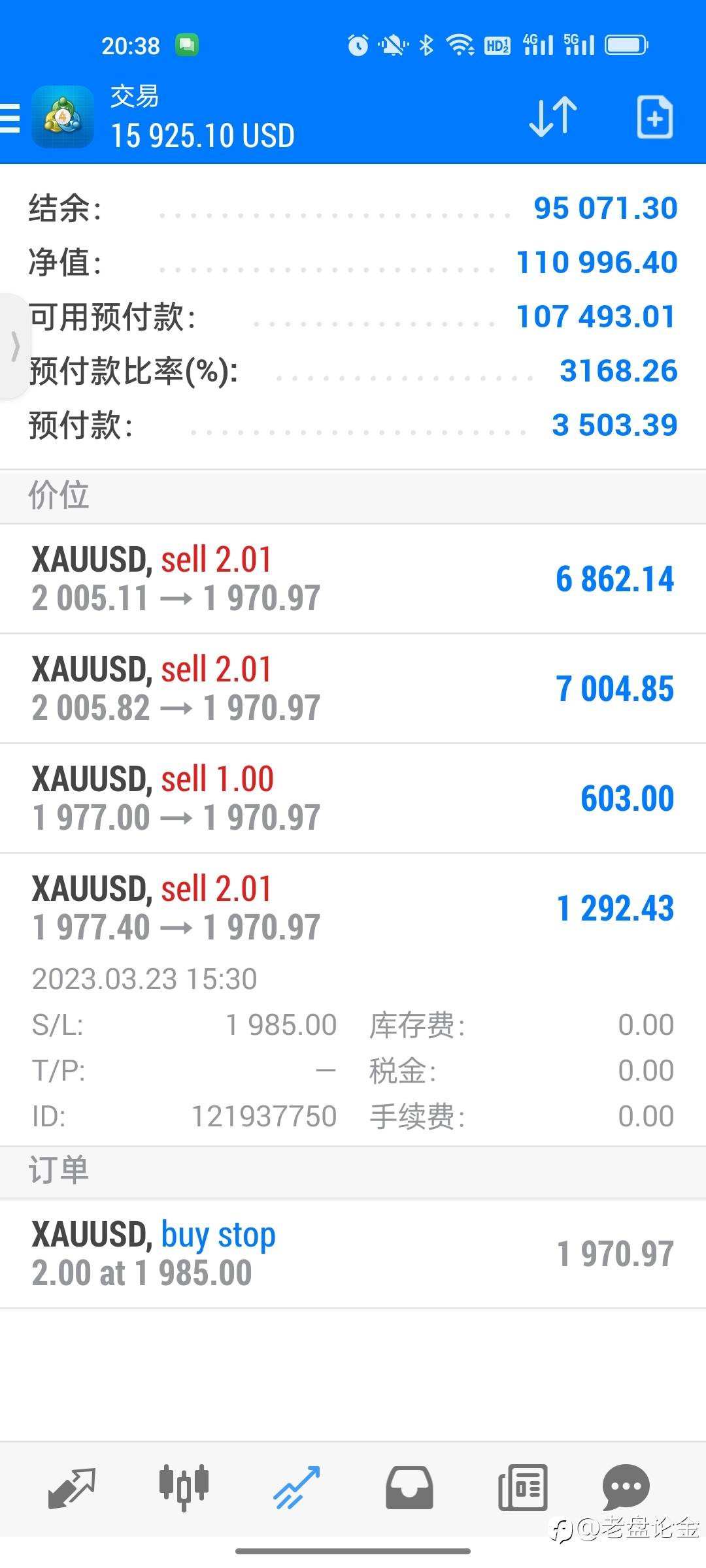The width and height of the screenshot is (706, 1568).
Task: Select the XAUUSD sell 1.00 position
Action: pos(353,798)
